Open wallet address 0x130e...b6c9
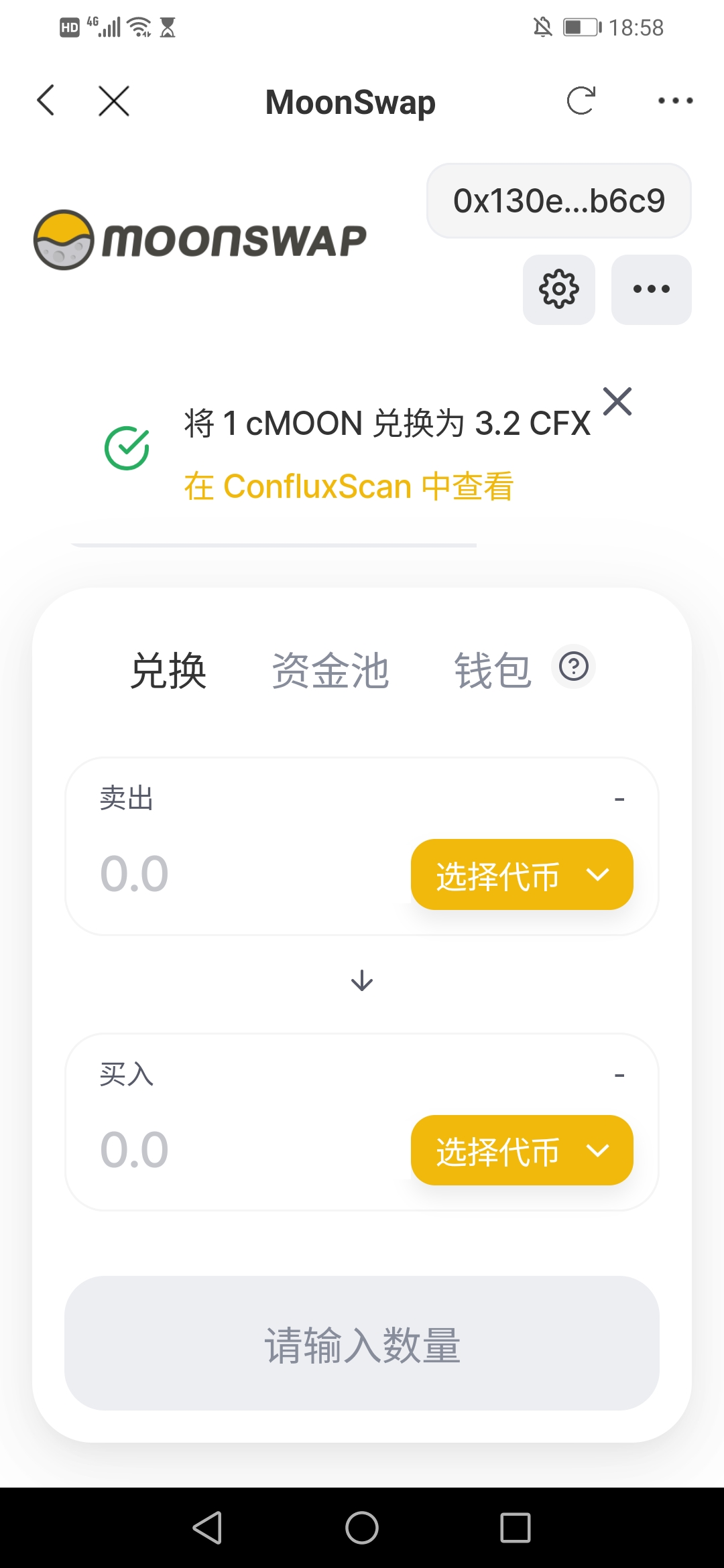The image size is (724, 1568). tap(559, 200)
